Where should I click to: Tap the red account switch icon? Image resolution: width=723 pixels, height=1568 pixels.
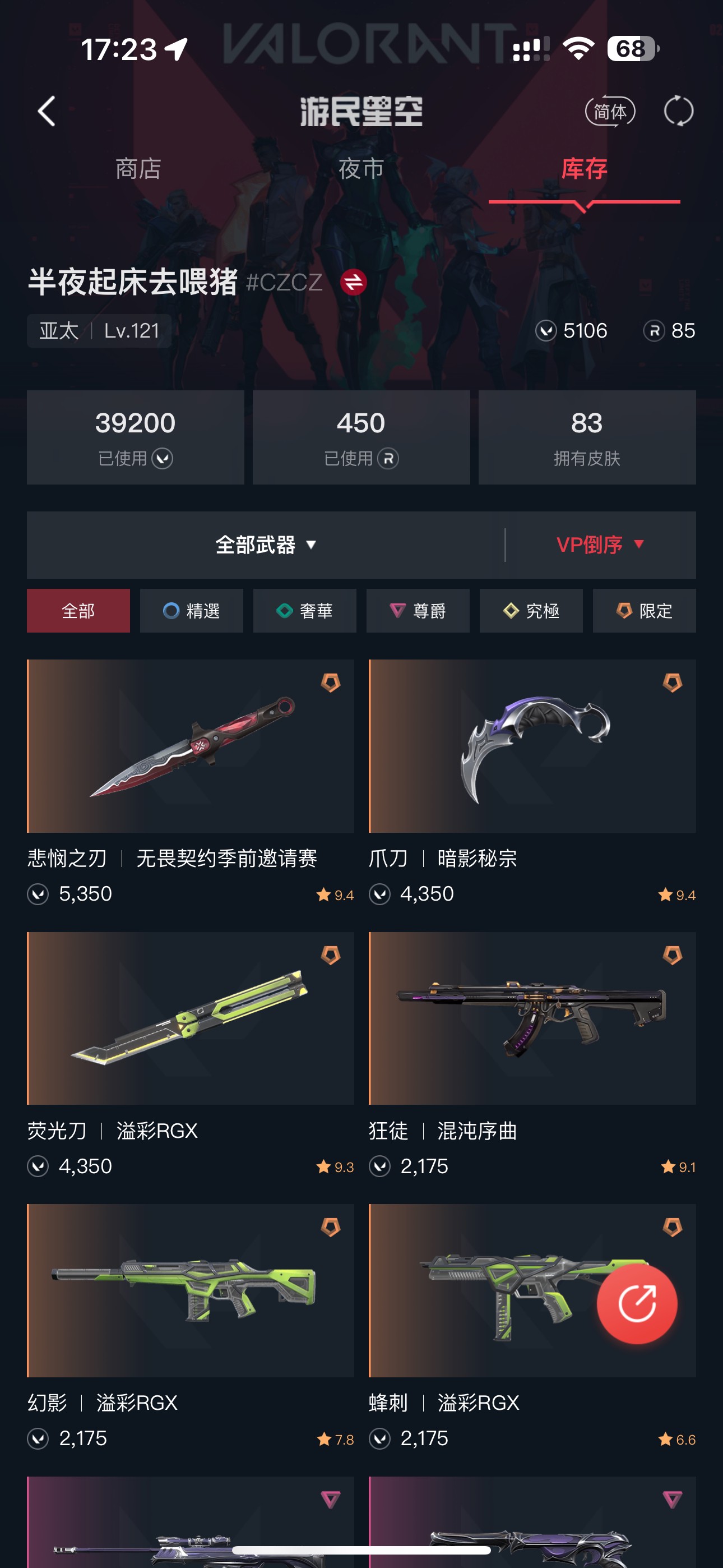[x=353, y=283]
